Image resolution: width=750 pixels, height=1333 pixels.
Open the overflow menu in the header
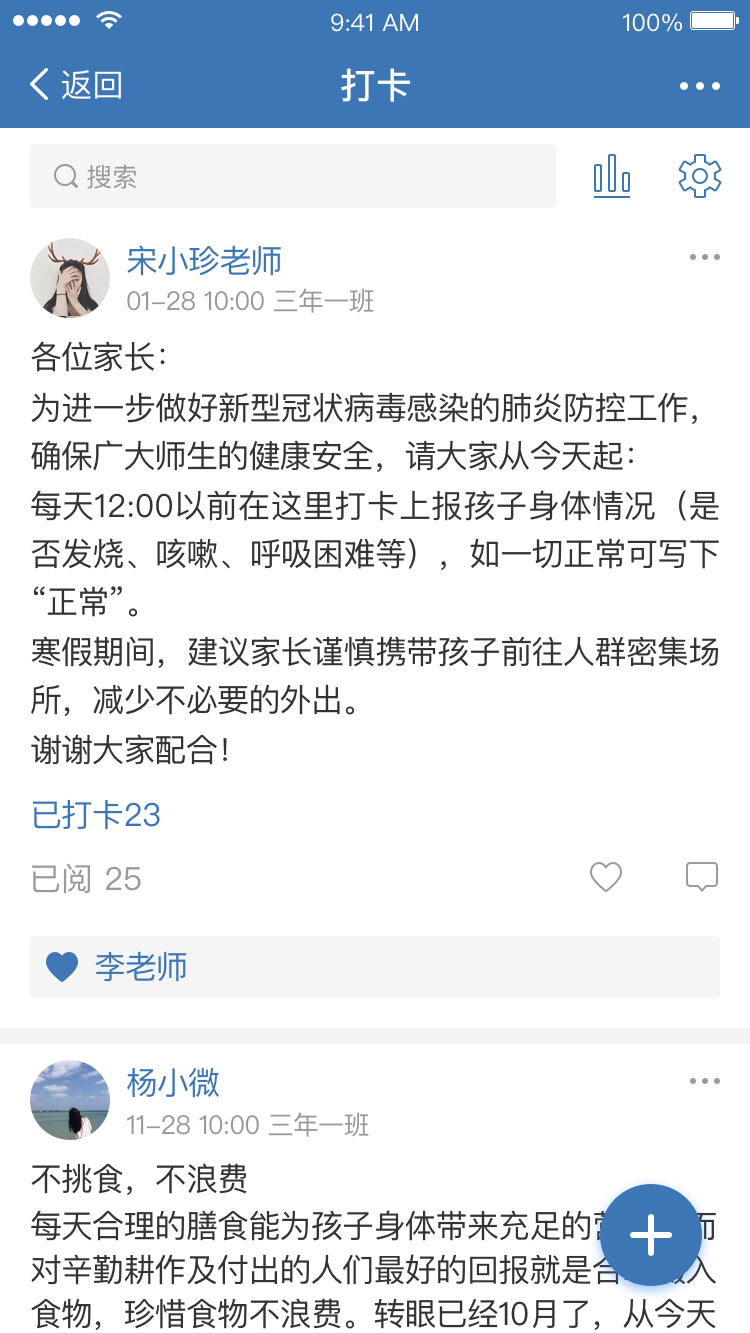[699, 86]
